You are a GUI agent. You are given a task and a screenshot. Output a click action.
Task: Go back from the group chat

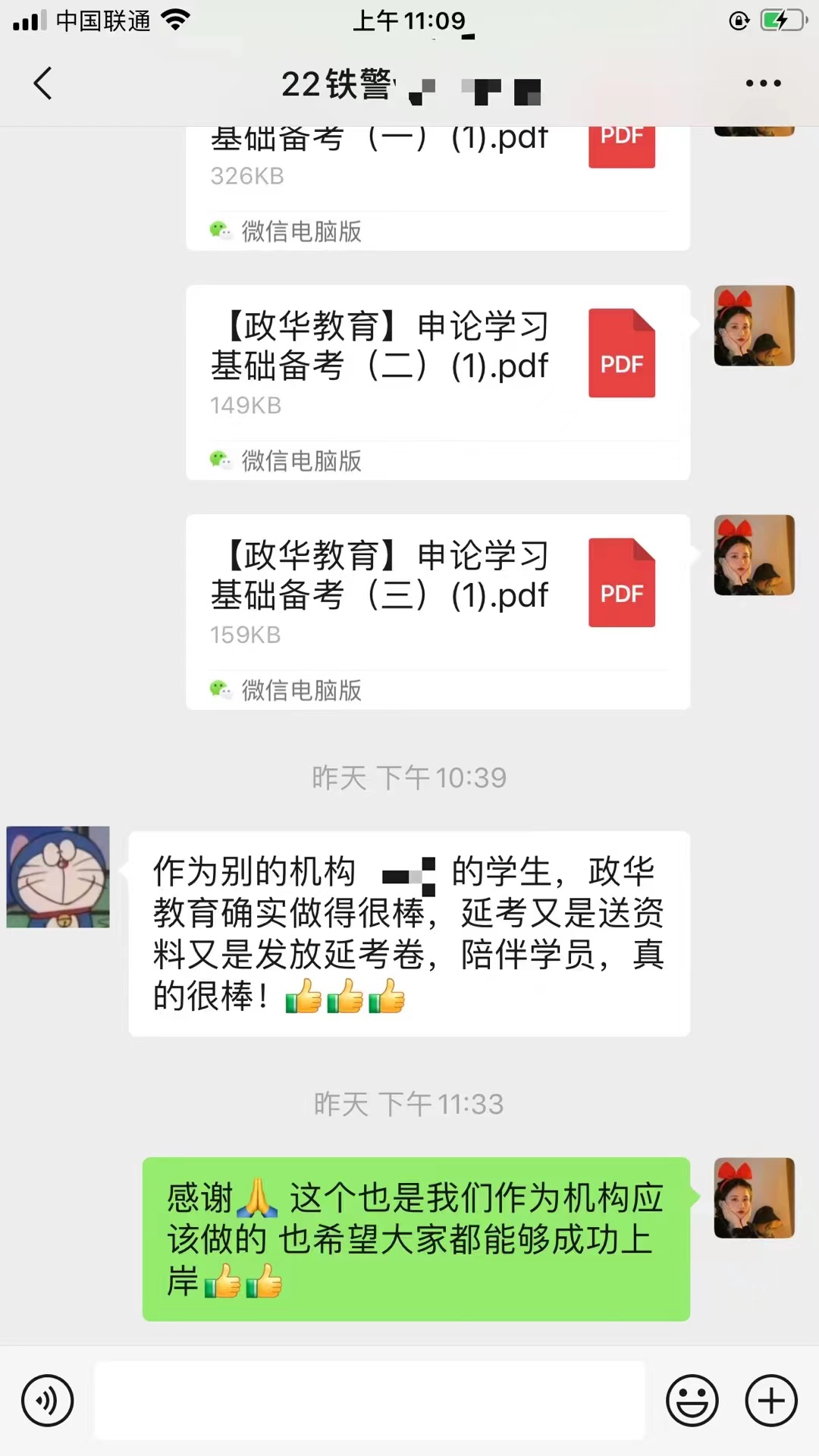click(43, 83)
